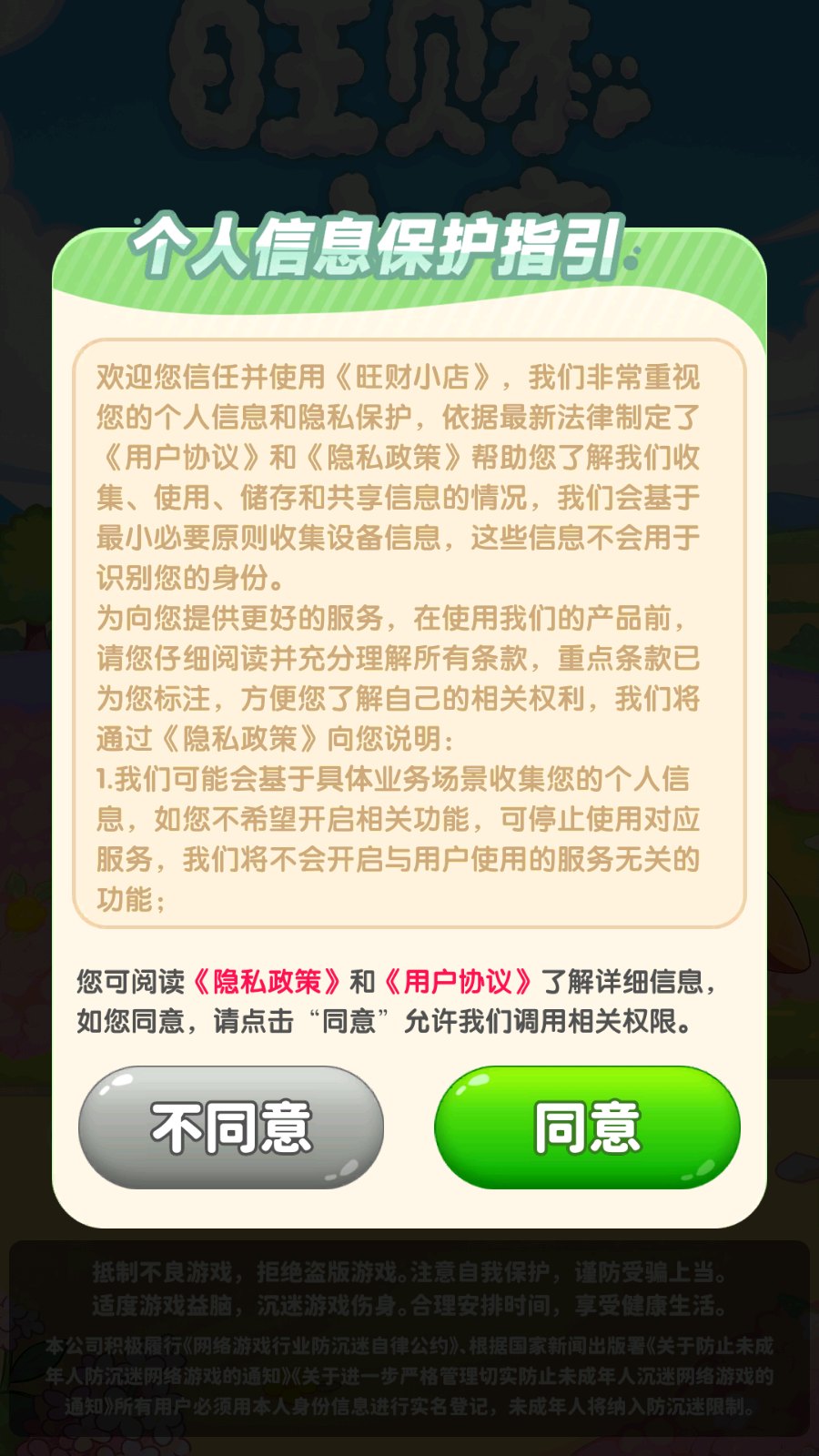Read the red 《用户协议》 link

458,982
